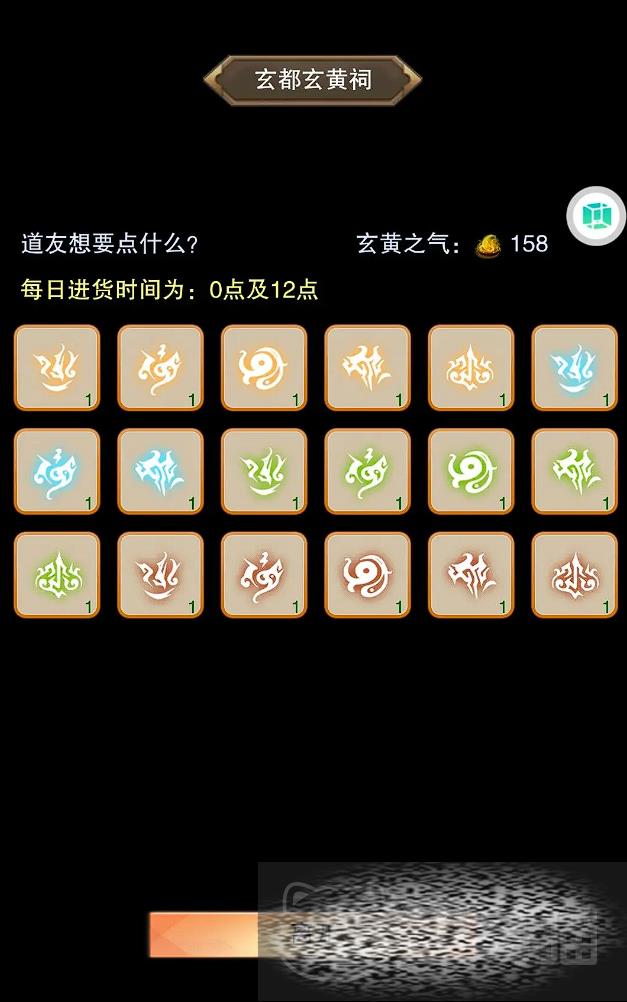627x1002 pixels.
Task: Pick the green dragon-shaped rune item
Action: 367,471
